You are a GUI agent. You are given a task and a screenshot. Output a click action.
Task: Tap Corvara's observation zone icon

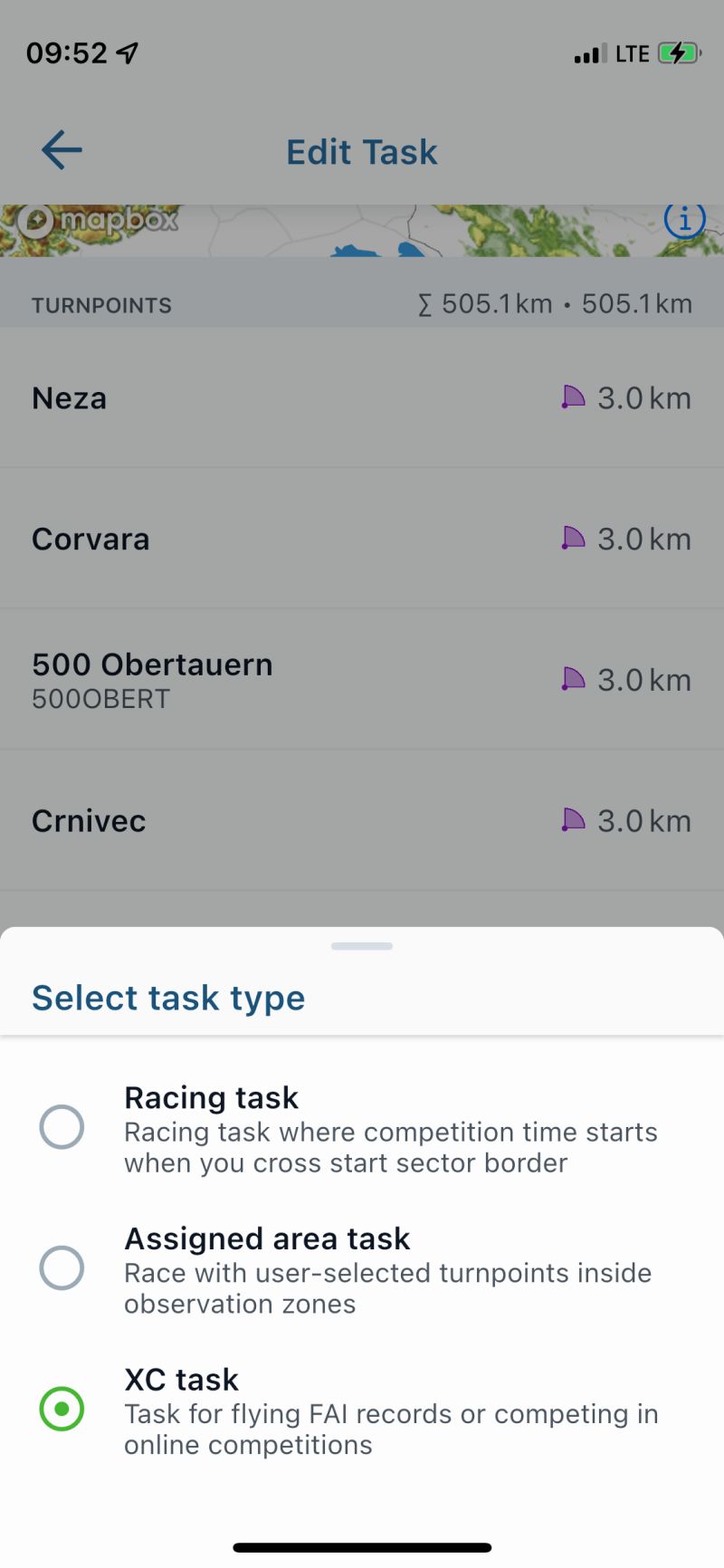(573, 538)
